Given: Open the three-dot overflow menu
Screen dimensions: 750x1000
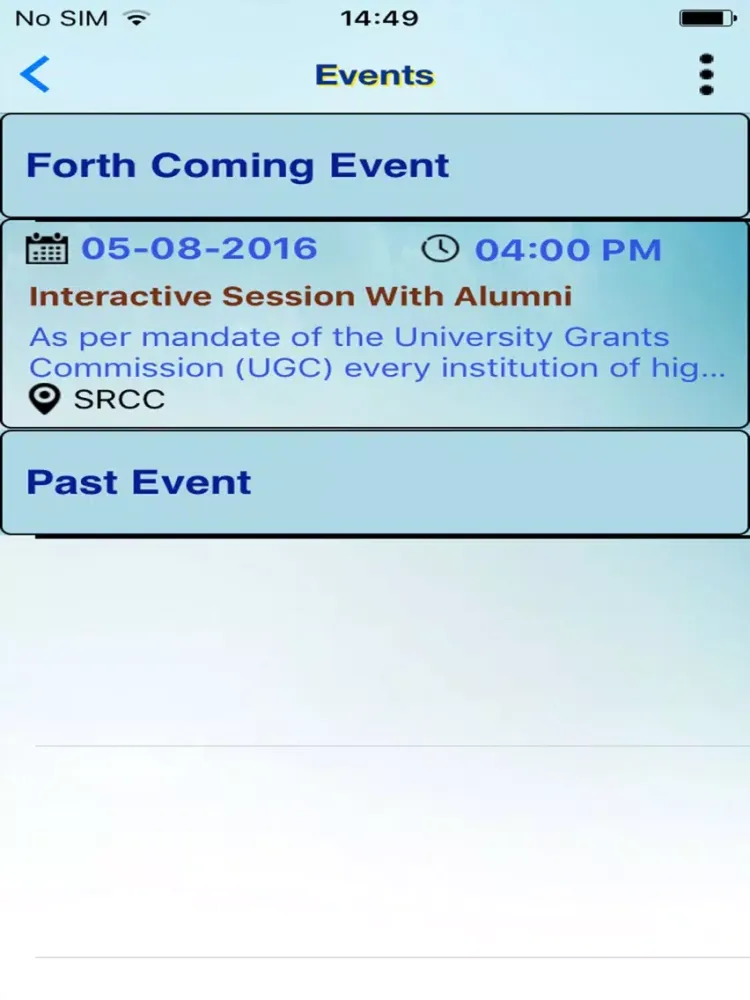Looking at the screenshot, I should click(706, 75).
